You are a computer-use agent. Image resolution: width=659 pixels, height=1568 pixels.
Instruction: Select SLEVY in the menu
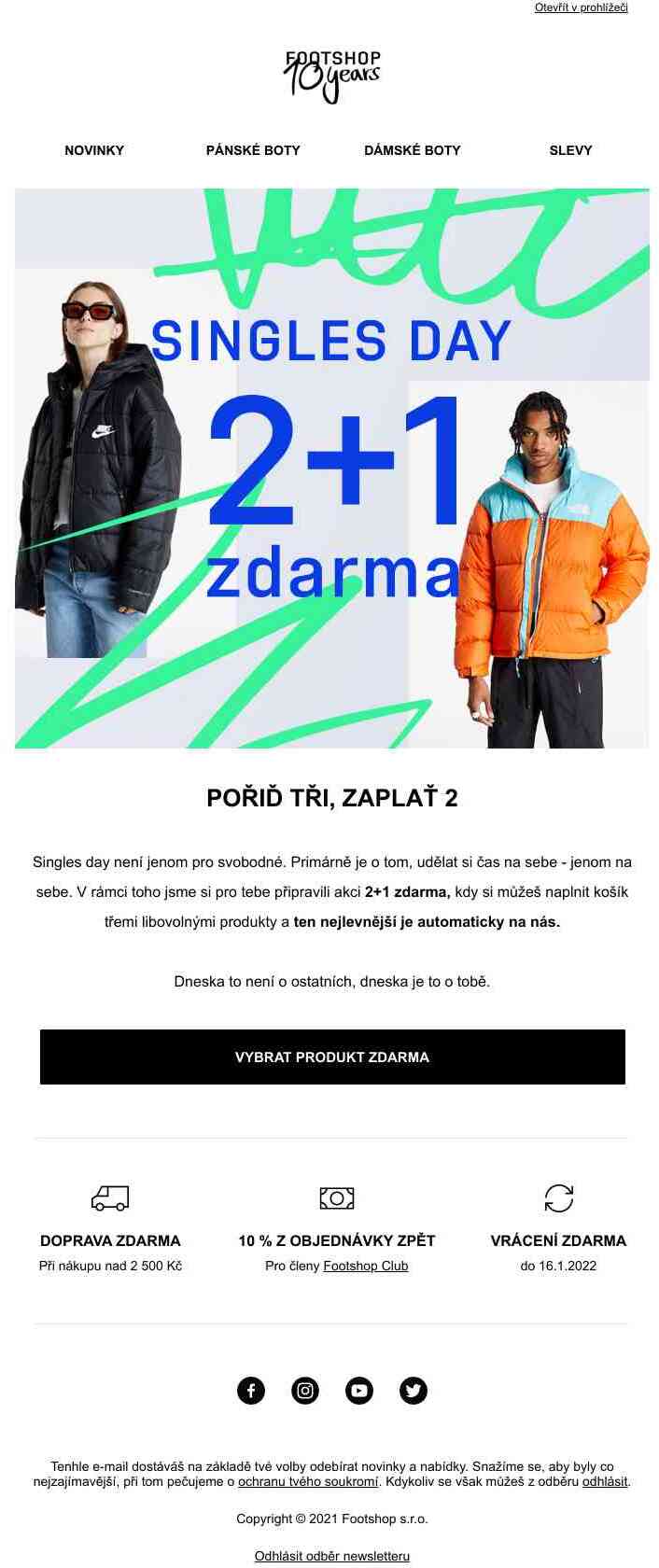tap(570, 150)
